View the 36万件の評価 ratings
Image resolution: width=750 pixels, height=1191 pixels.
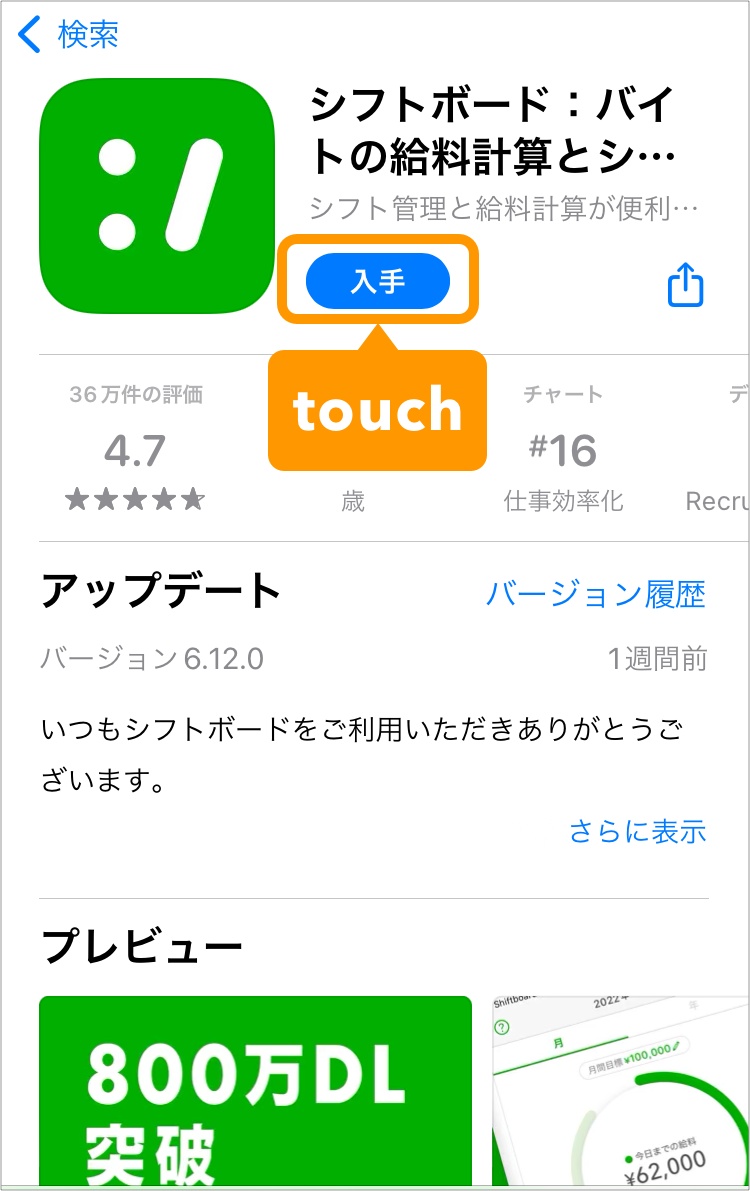136,448
